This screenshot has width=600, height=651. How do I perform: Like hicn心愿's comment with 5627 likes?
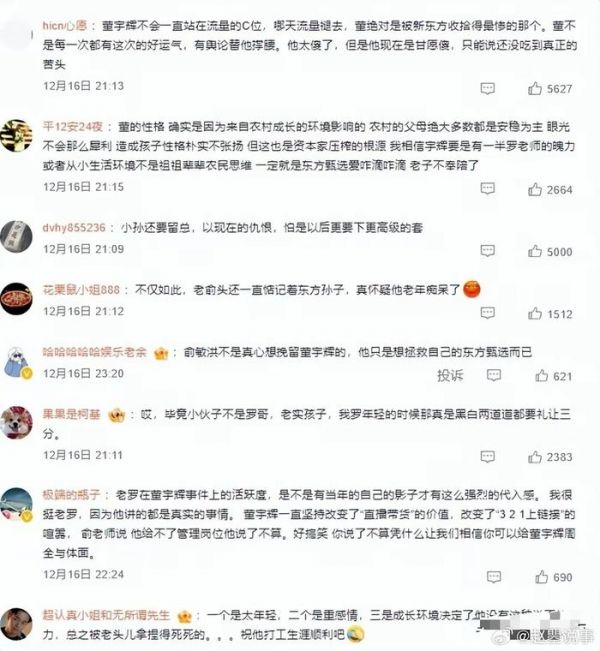(535, 87)
